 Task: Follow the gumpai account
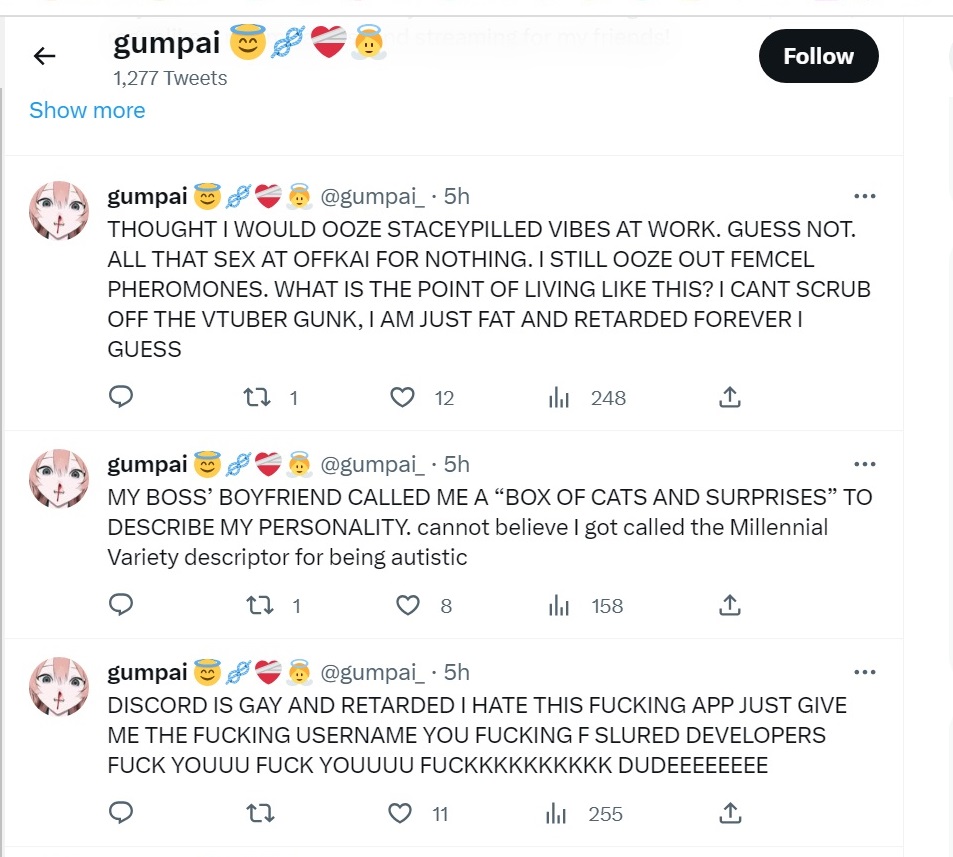[x=818, y=56]
